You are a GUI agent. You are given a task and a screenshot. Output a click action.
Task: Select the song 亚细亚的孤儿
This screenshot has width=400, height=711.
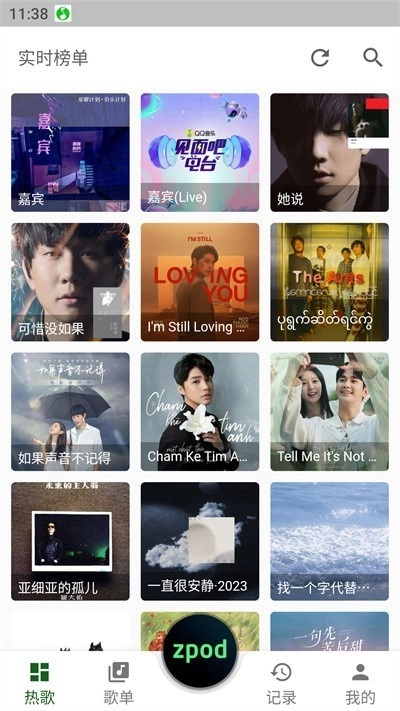point(70,541)
